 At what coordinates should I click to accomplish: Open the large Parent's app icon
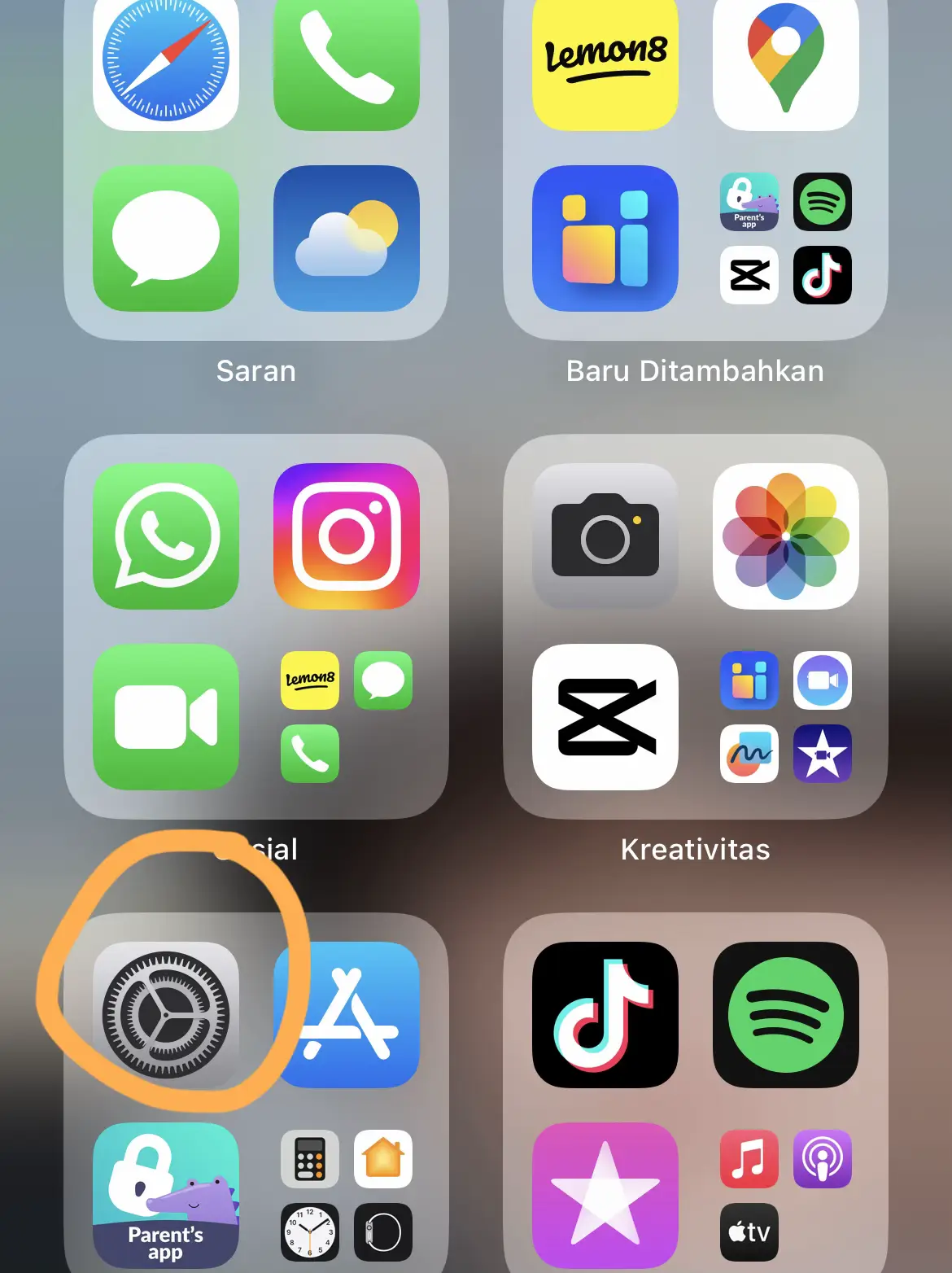tap(166, 1195)
